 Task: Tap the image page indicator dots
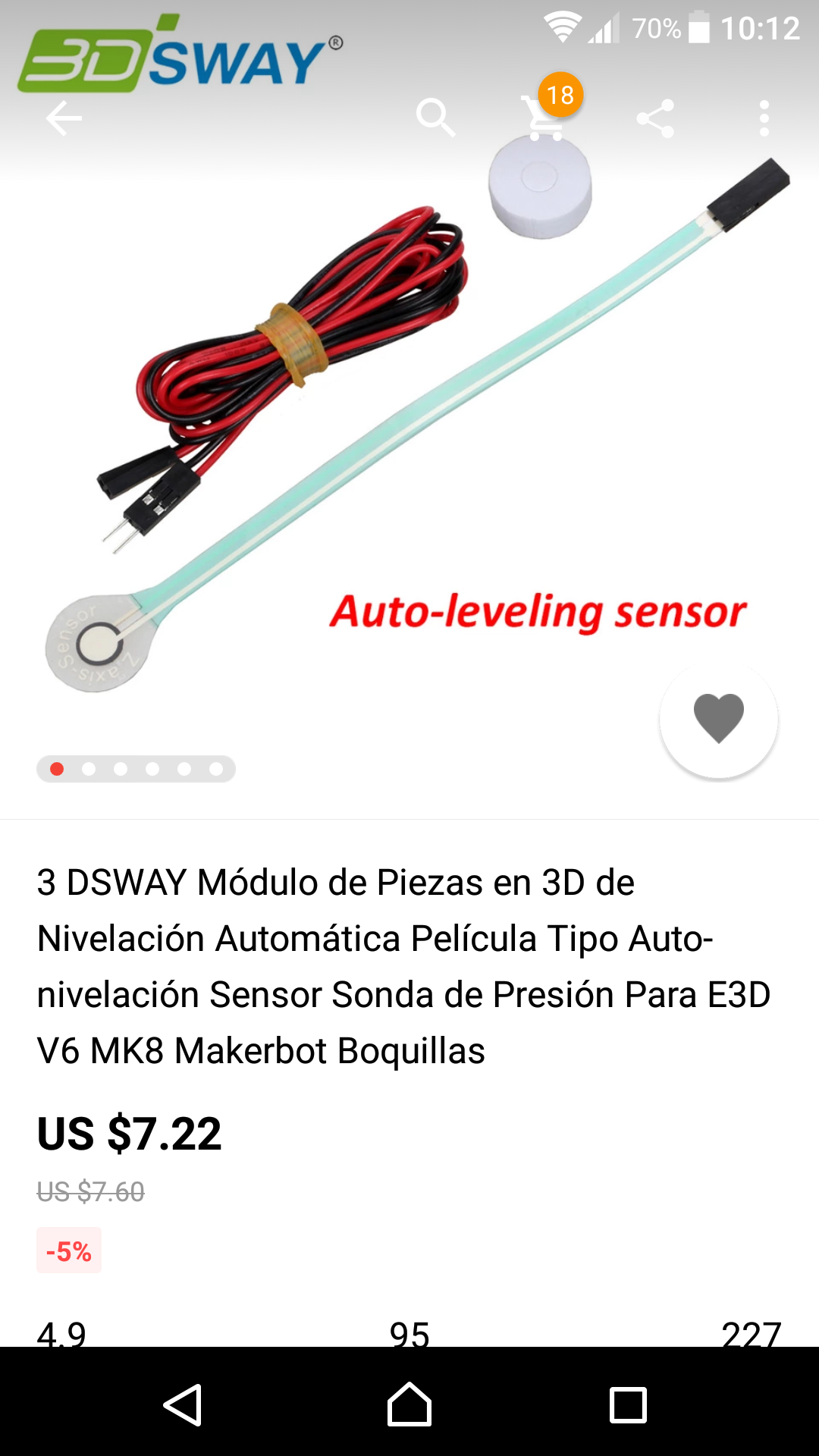(x=136, y=769)
